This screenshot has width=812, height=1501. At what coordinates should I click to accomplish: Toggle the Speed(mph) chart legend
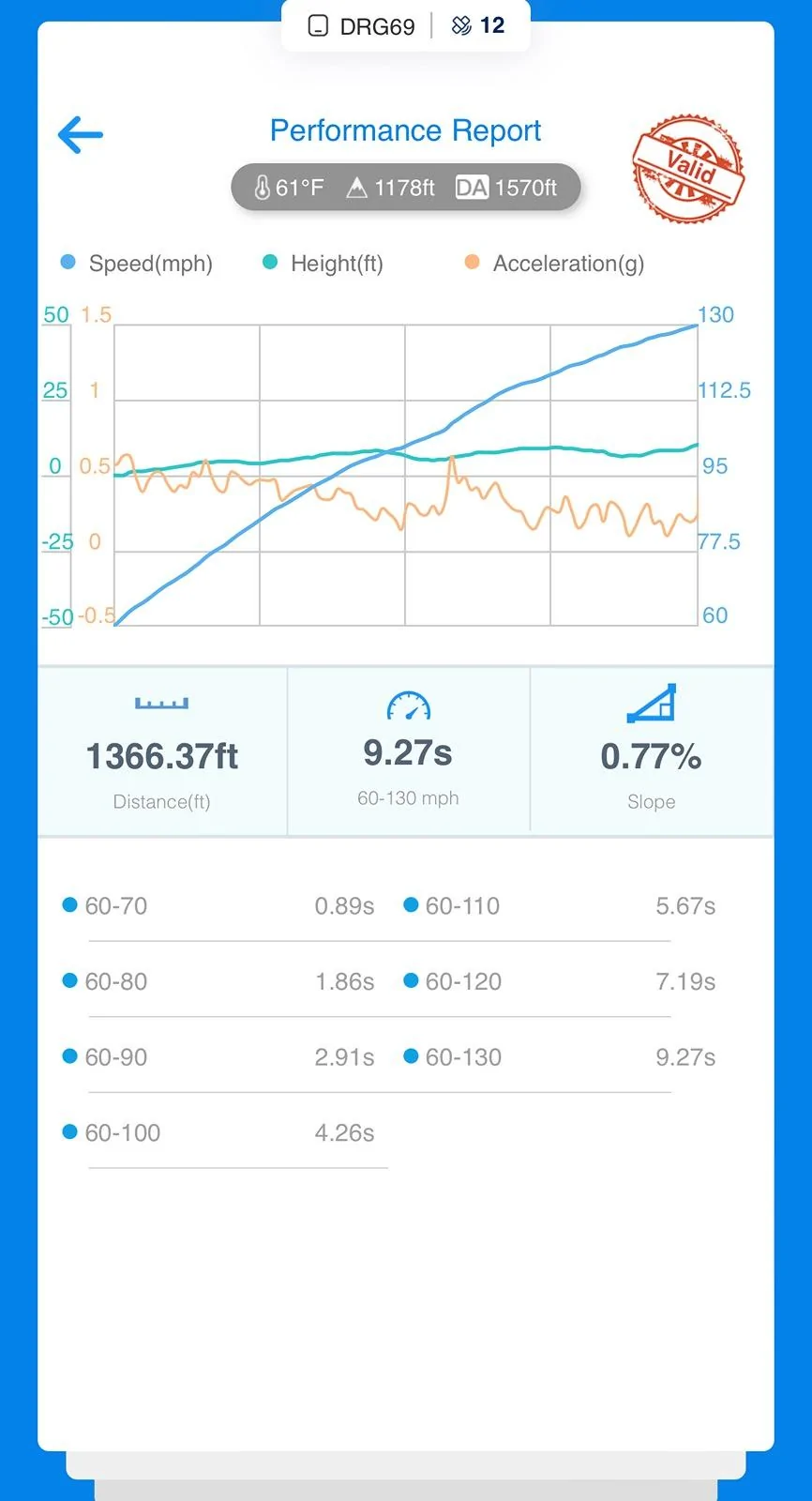(x=137, y=264)
